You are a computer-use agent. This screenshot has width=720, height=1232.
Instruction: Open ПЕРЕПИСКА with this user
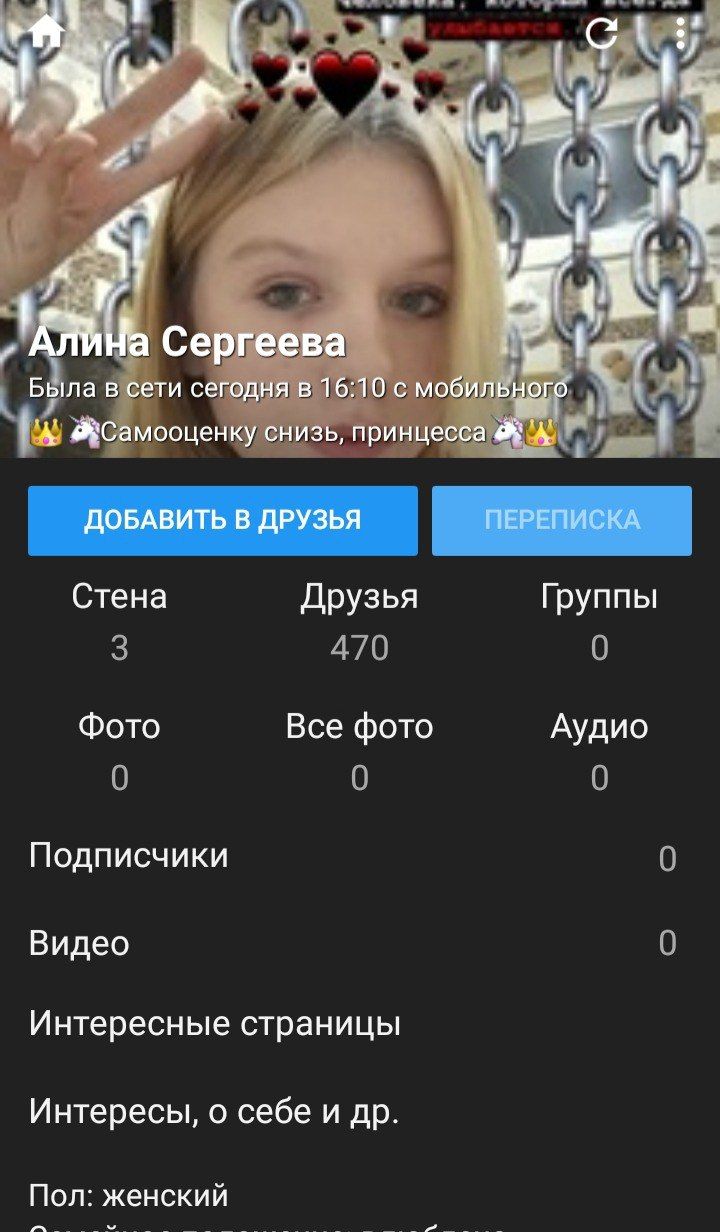(562, 520)
